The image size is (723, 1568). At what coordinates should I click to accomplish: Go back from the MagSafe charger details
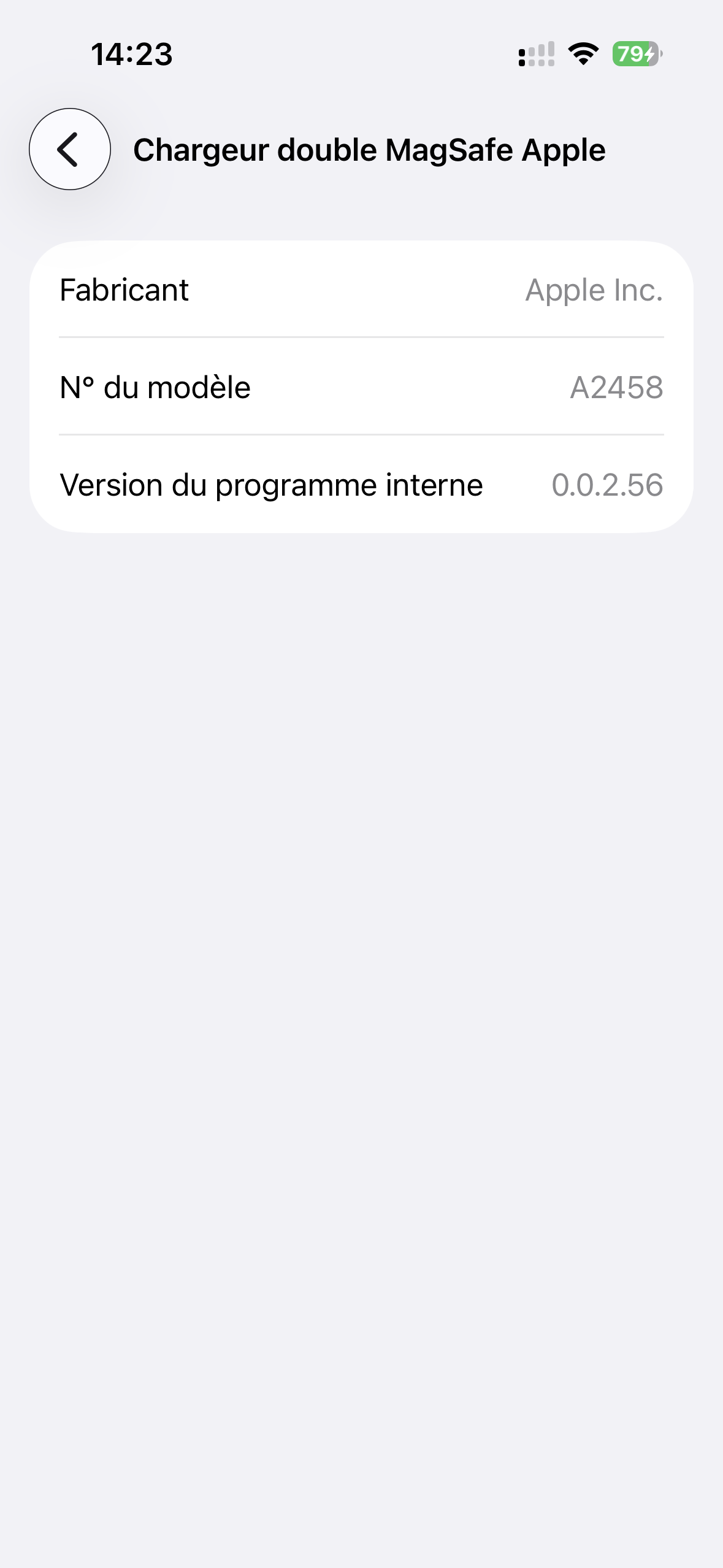pos(69,149)
